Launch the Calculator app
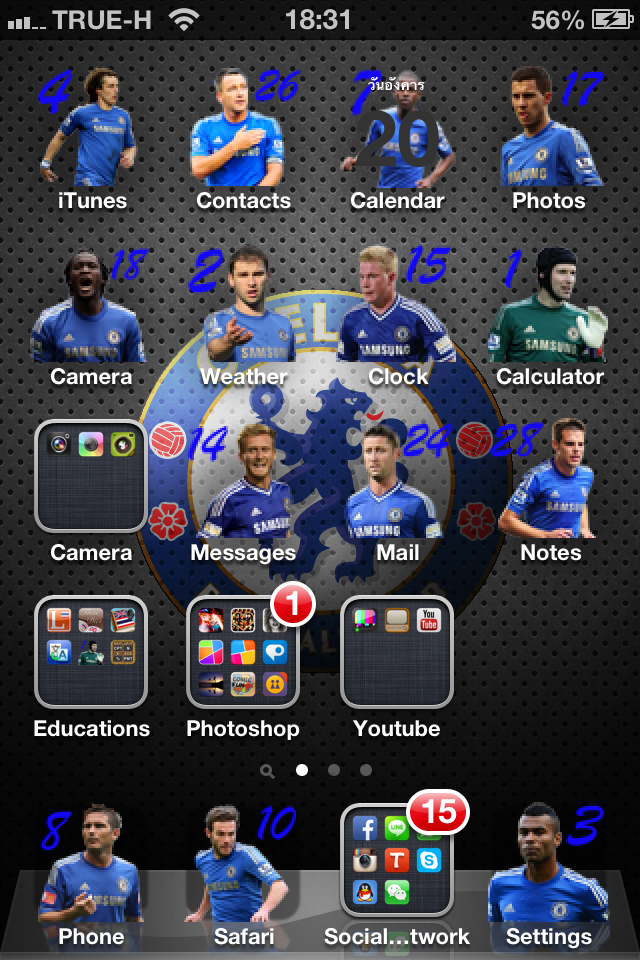The height and width of the screenshot is (960, 640). (x=549, y=308)
